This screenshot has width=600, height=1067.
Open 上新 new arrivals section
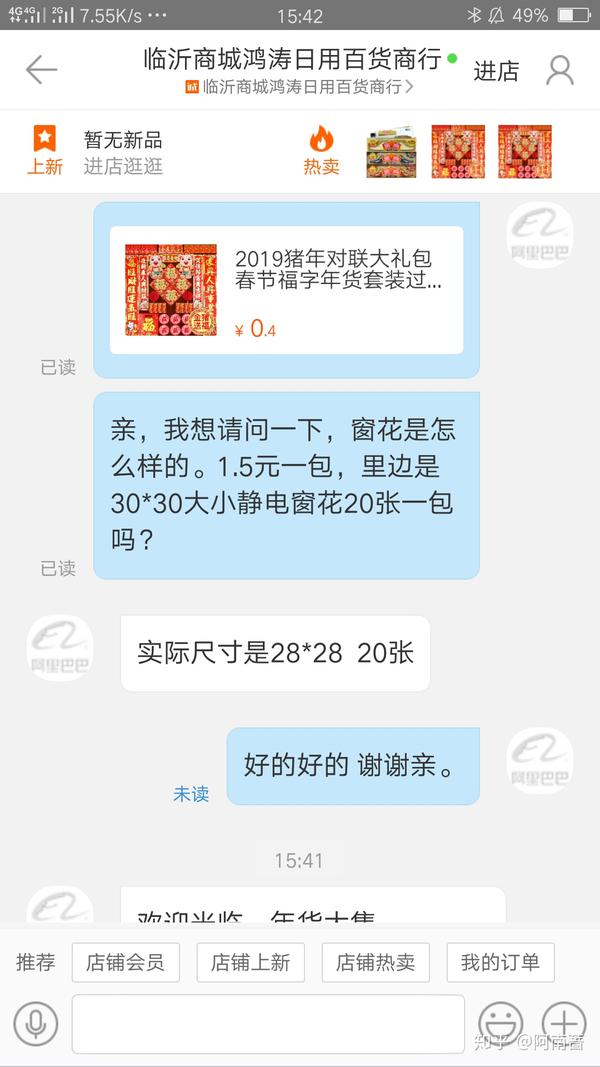[x=44, y=151]
